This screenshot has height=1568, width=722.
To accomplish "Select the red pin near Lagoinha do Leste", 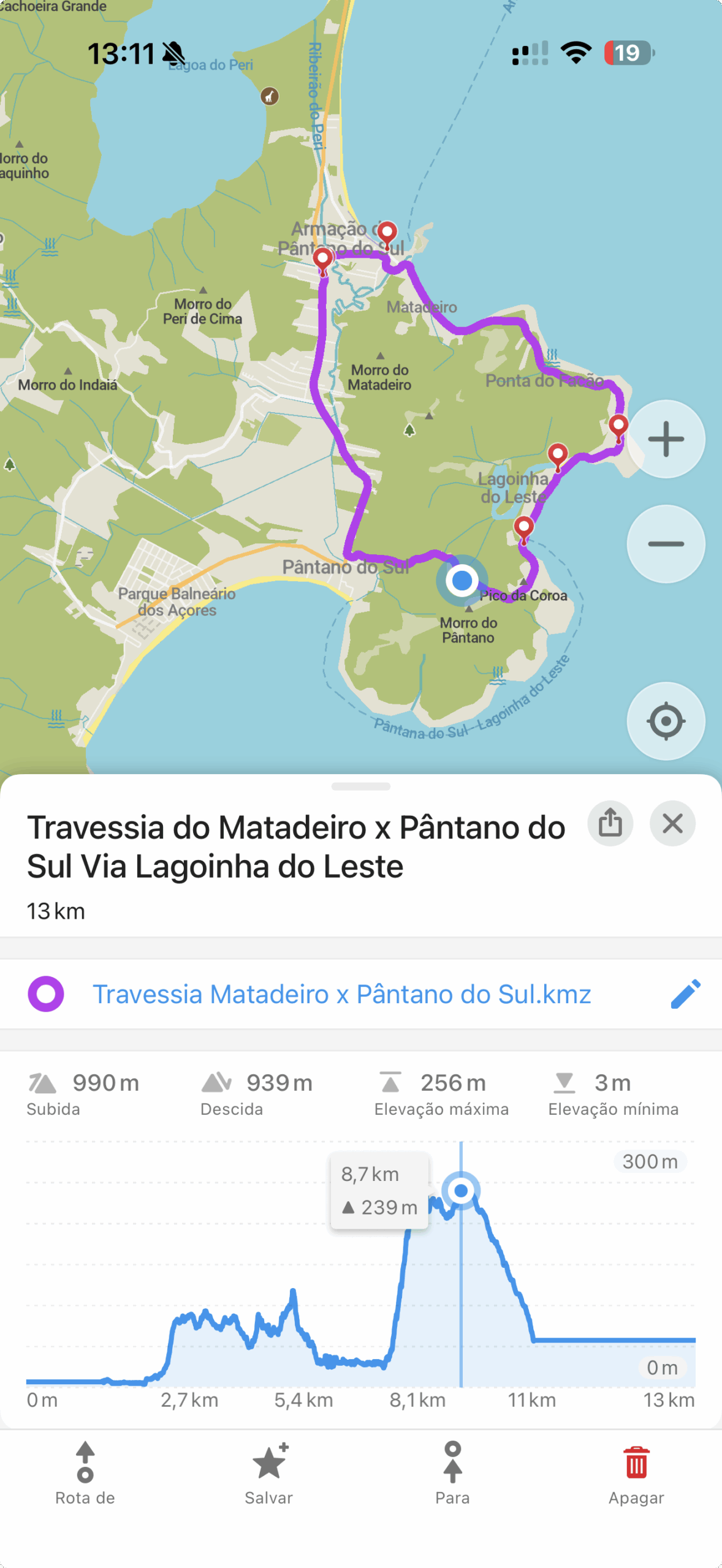I will tap(557, 456).
